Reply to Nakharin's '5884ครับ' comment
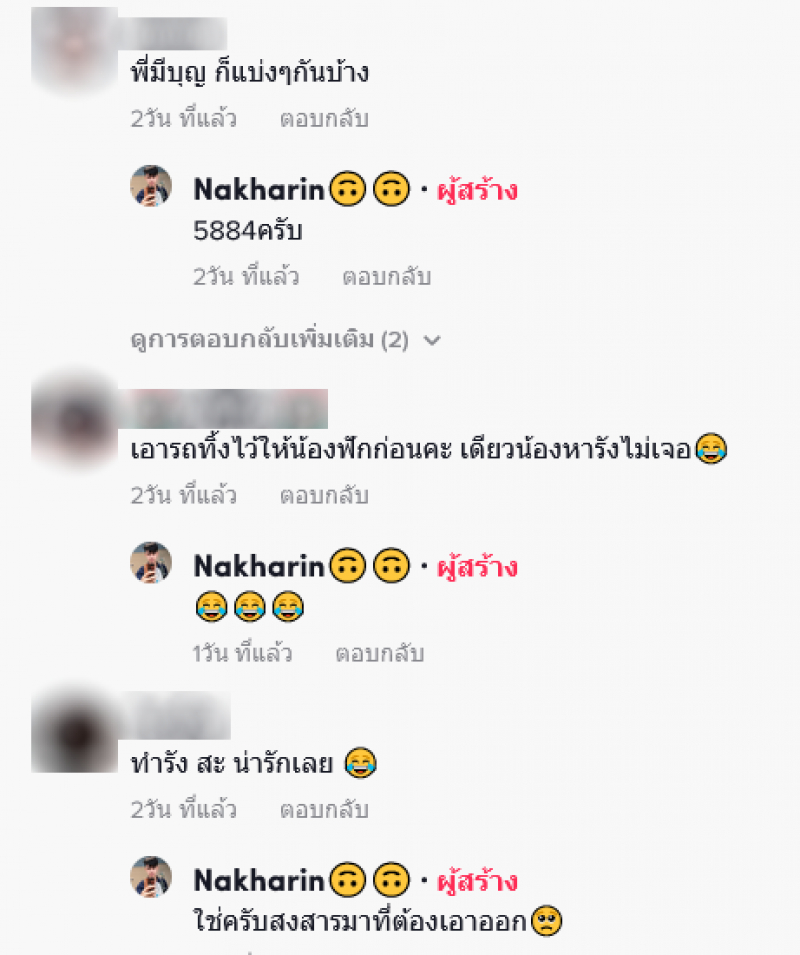Image resolution: width=800 pixels, height=955 pixels. [x=386, y=277]
